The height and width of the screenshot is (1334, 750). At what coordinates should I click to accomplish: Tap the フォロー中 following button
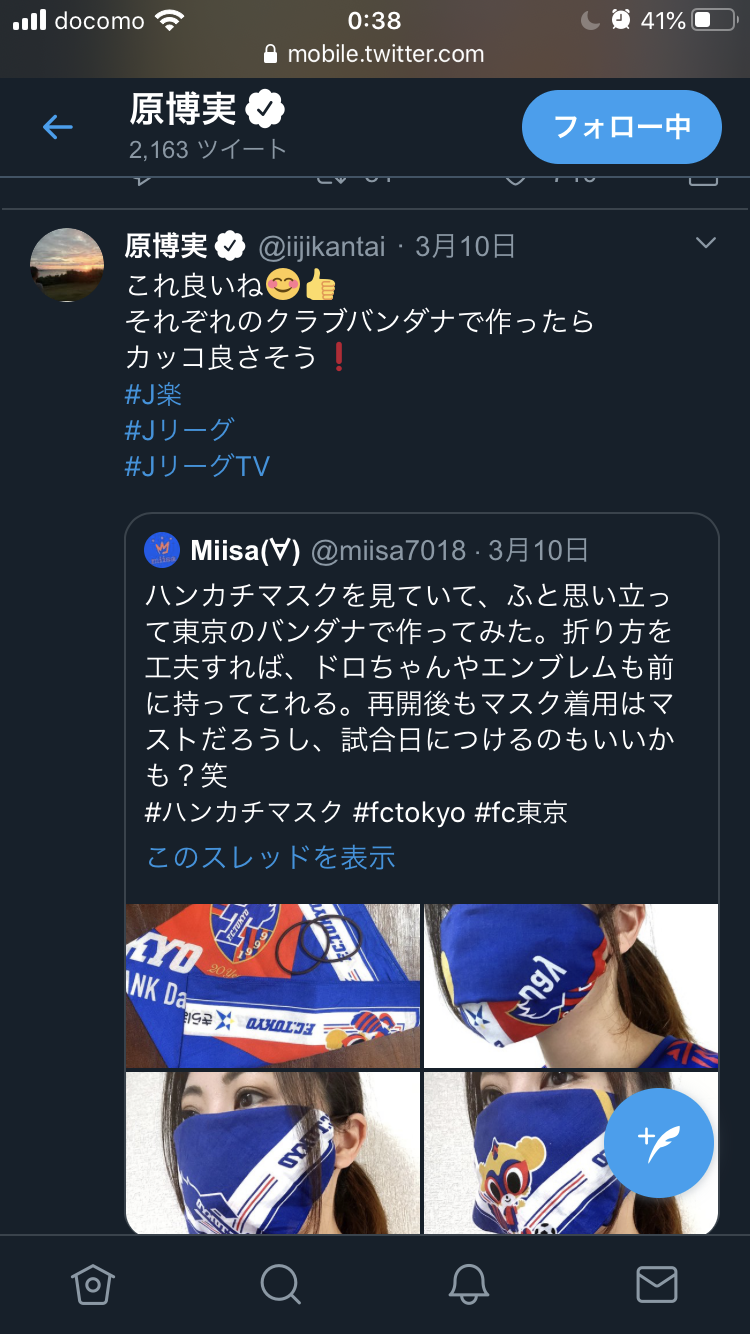[x=621, y=127]
